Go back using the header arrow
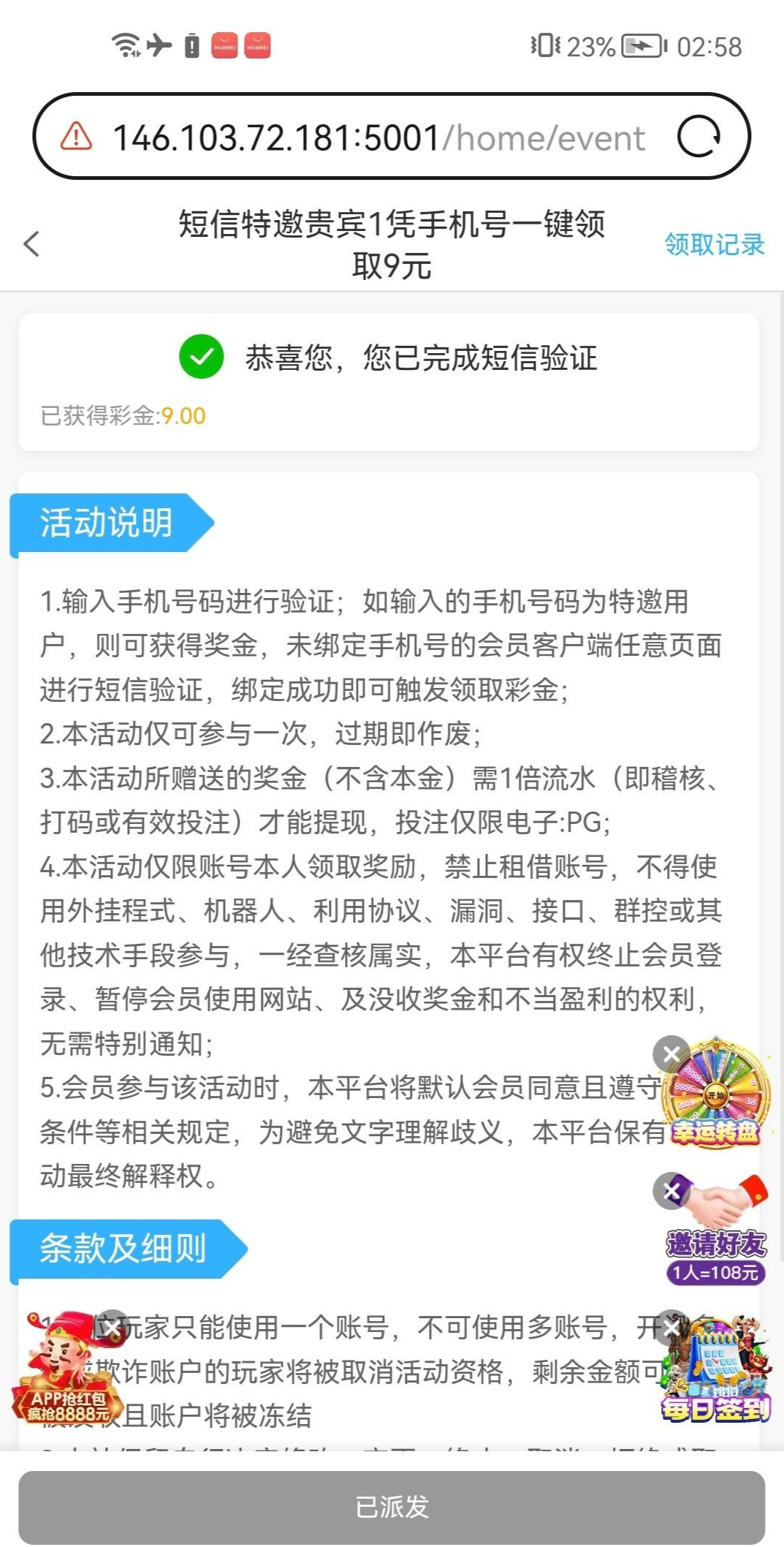 [31, 244]
